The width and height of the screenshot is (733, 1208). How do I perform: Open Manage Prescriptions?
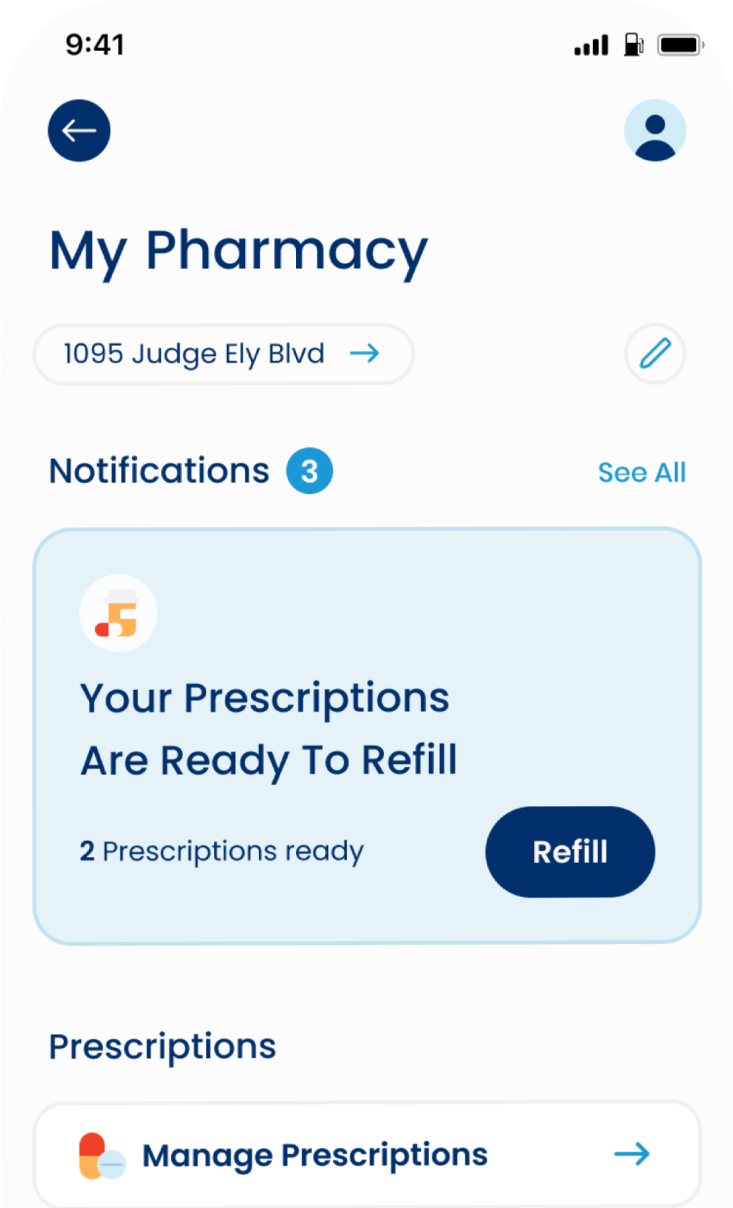(x=366, y=1155)
